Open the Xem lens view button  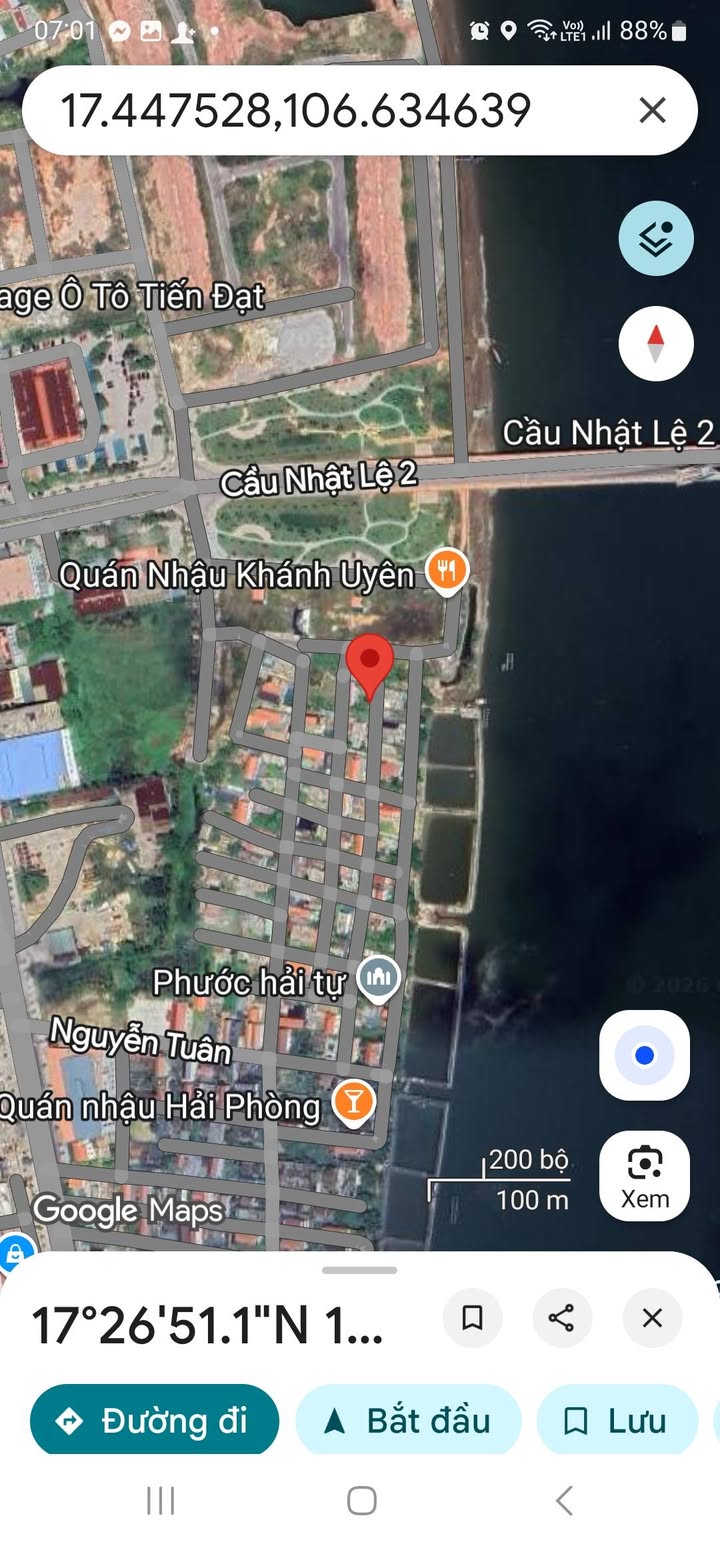tap(644, 1176)
